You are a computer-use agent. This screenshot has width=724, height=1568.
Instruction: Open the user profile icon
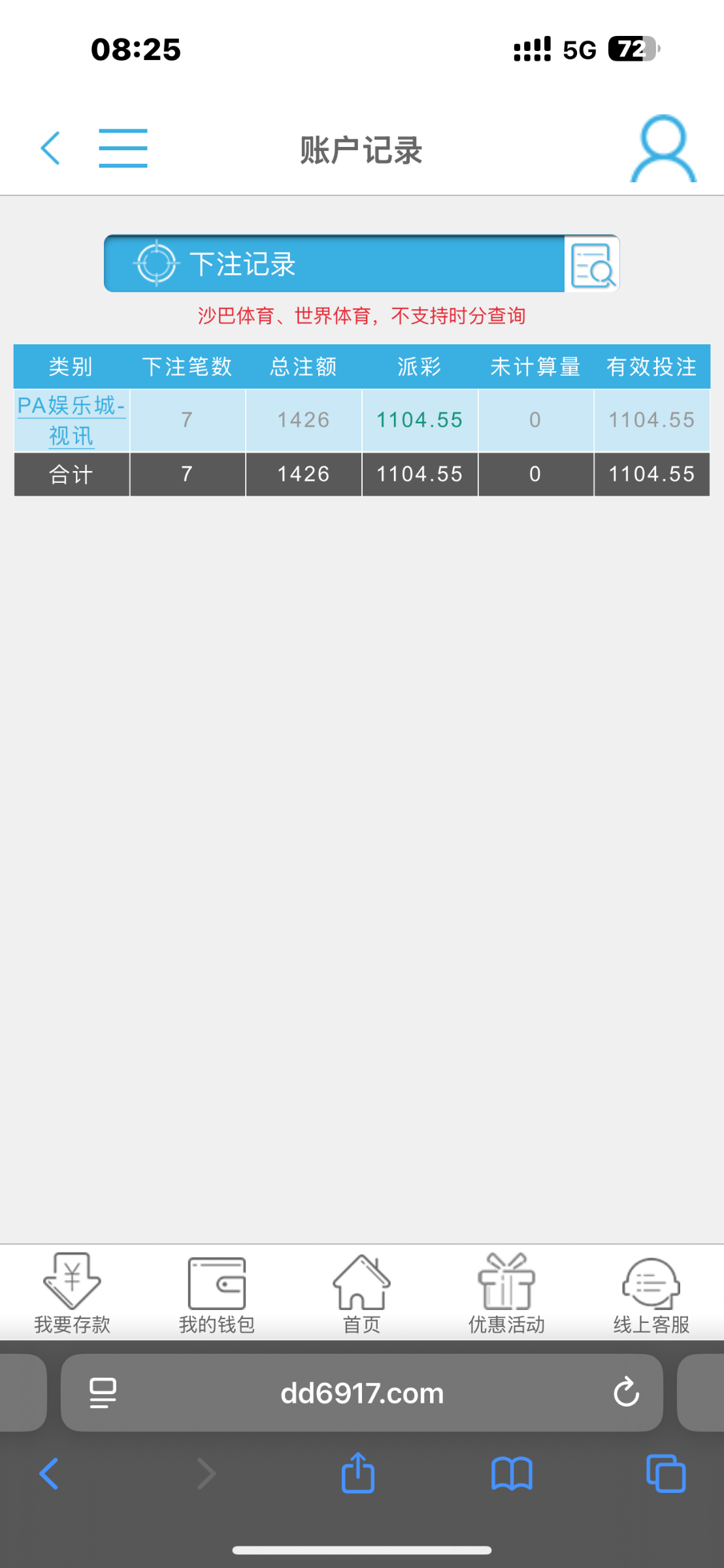(663, 150)
